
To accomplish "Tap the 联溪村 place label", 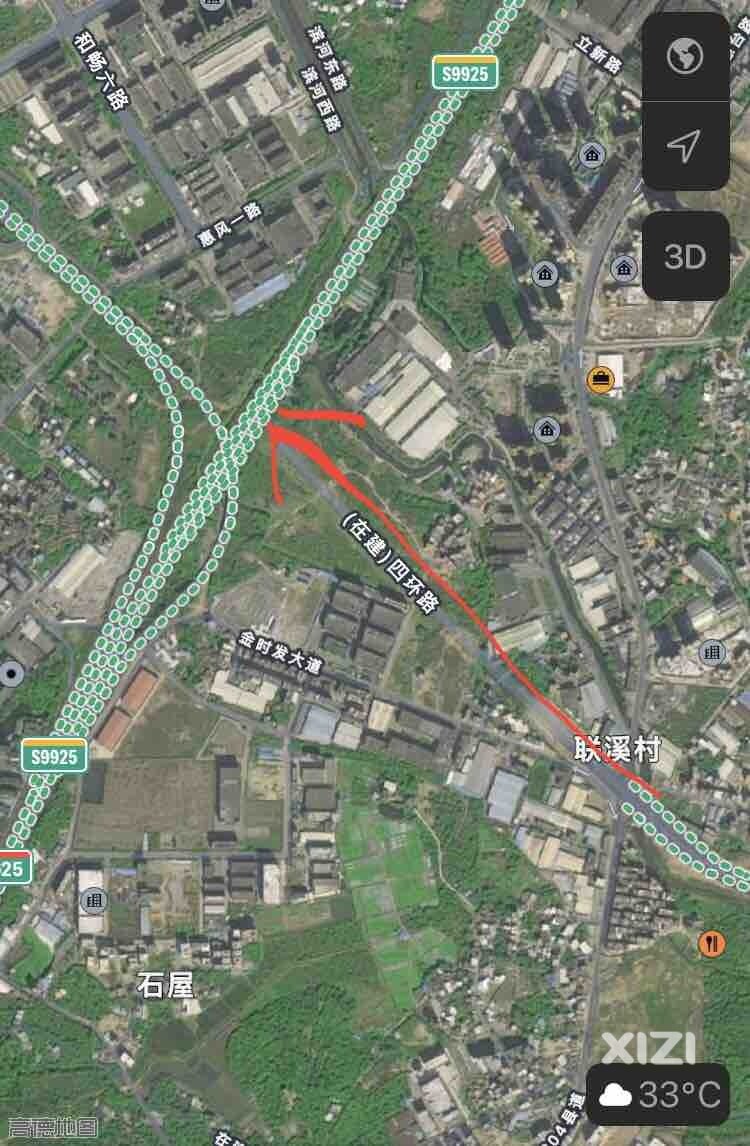I will (x=617, y=749).
